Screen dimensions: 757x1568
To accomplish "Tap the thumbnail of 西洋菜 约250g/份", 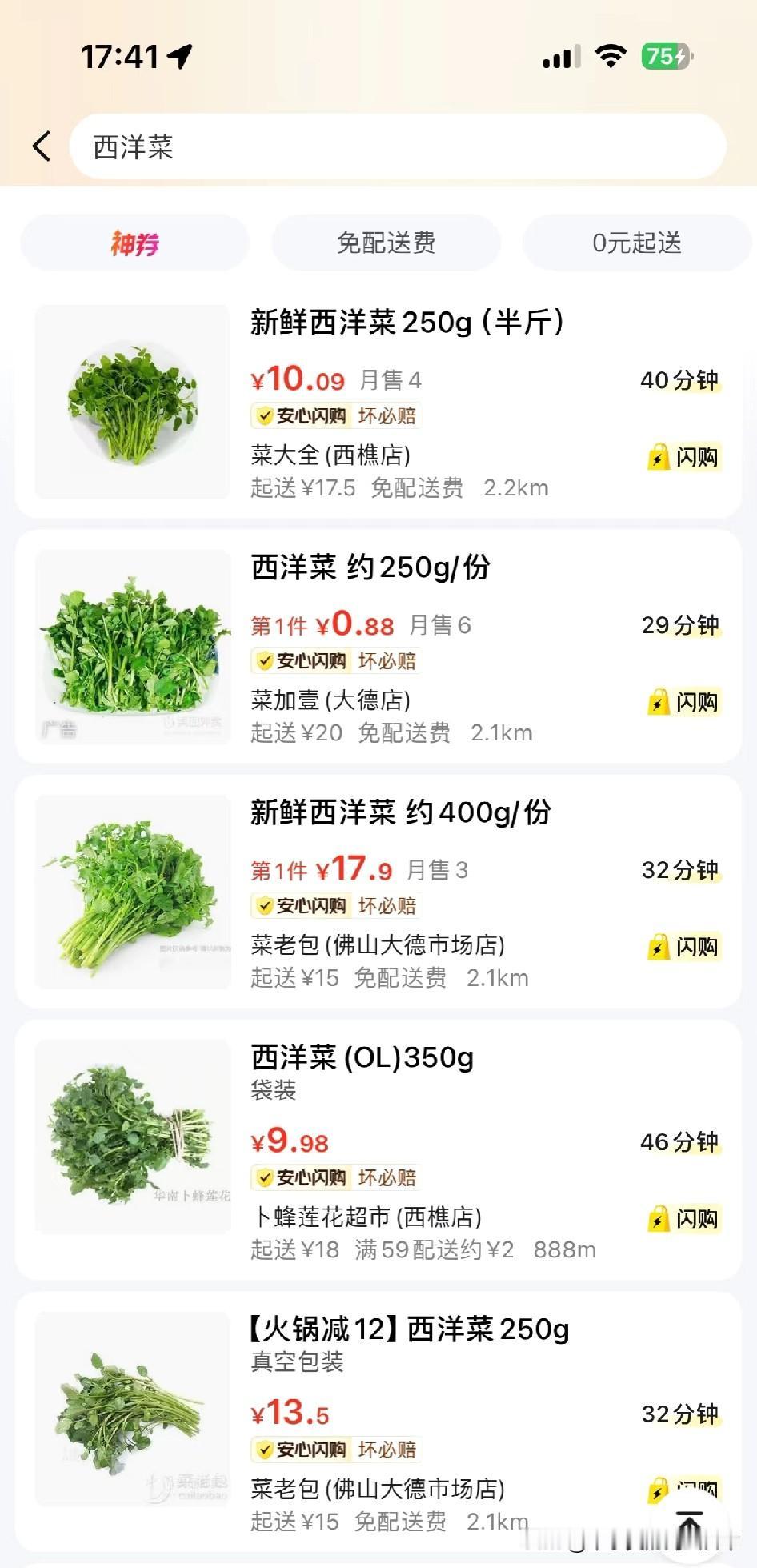I will click(x=134, y=648).
